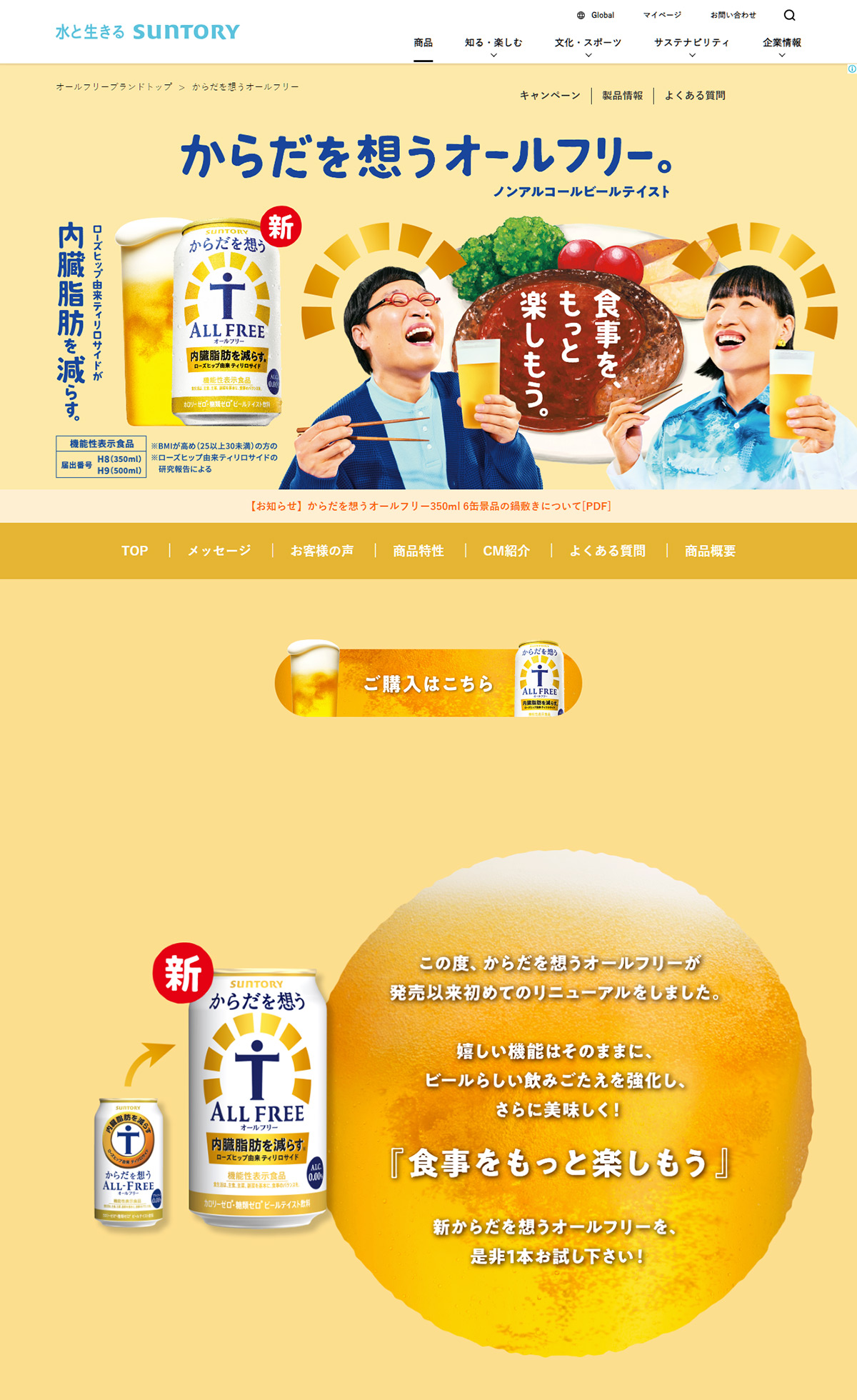This screenshot has width=857, height=1400.
Task: Open the search magnifier icon
Action: click(x=789, y=15)
